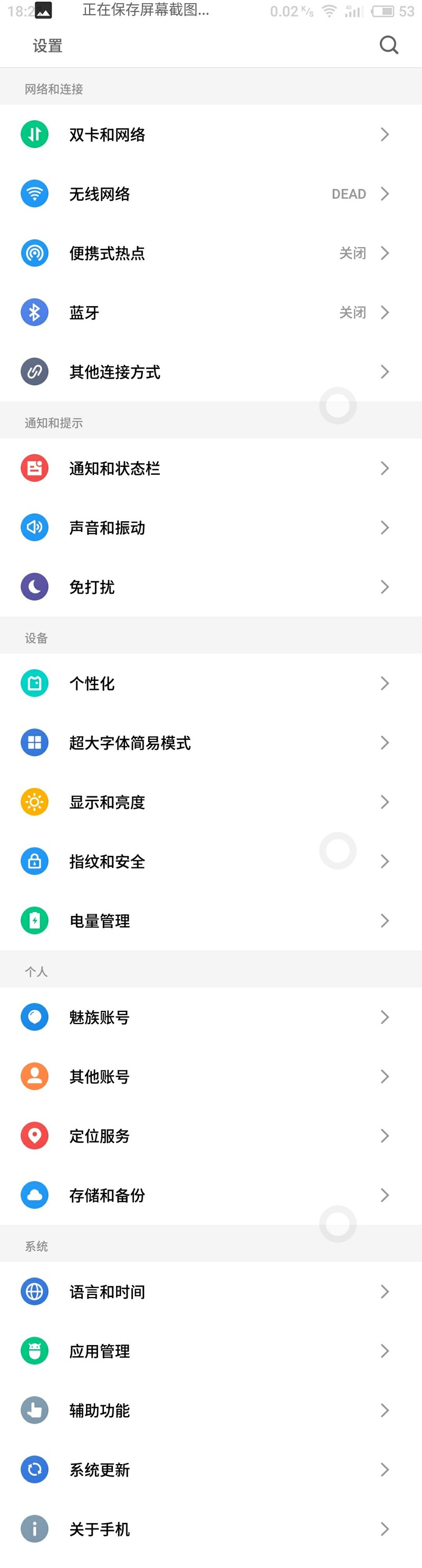Open 显示和亮度 settings
Screen dimensions: 422x1568
(107, 802)
